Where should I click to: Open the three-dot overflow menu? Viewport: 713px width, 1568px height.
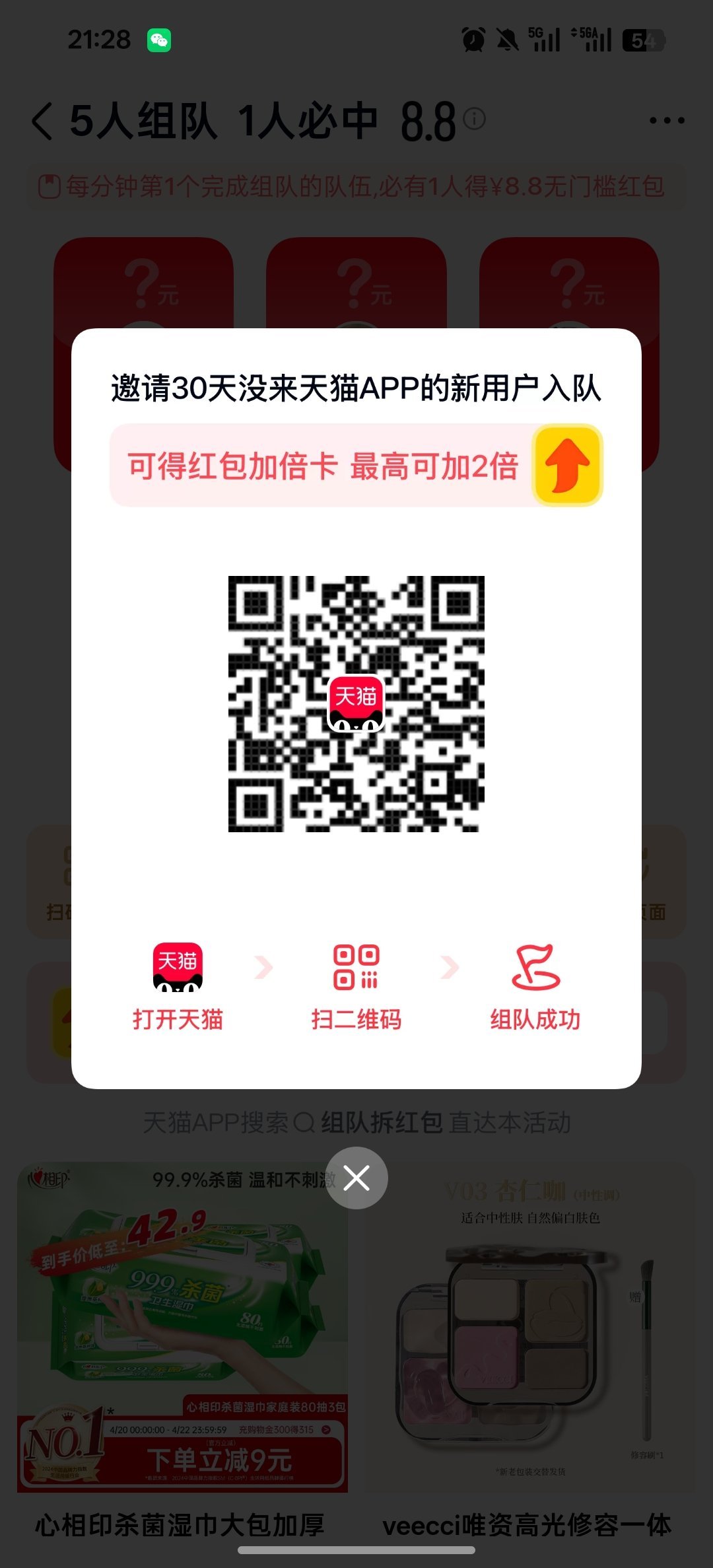click(667, 120)
